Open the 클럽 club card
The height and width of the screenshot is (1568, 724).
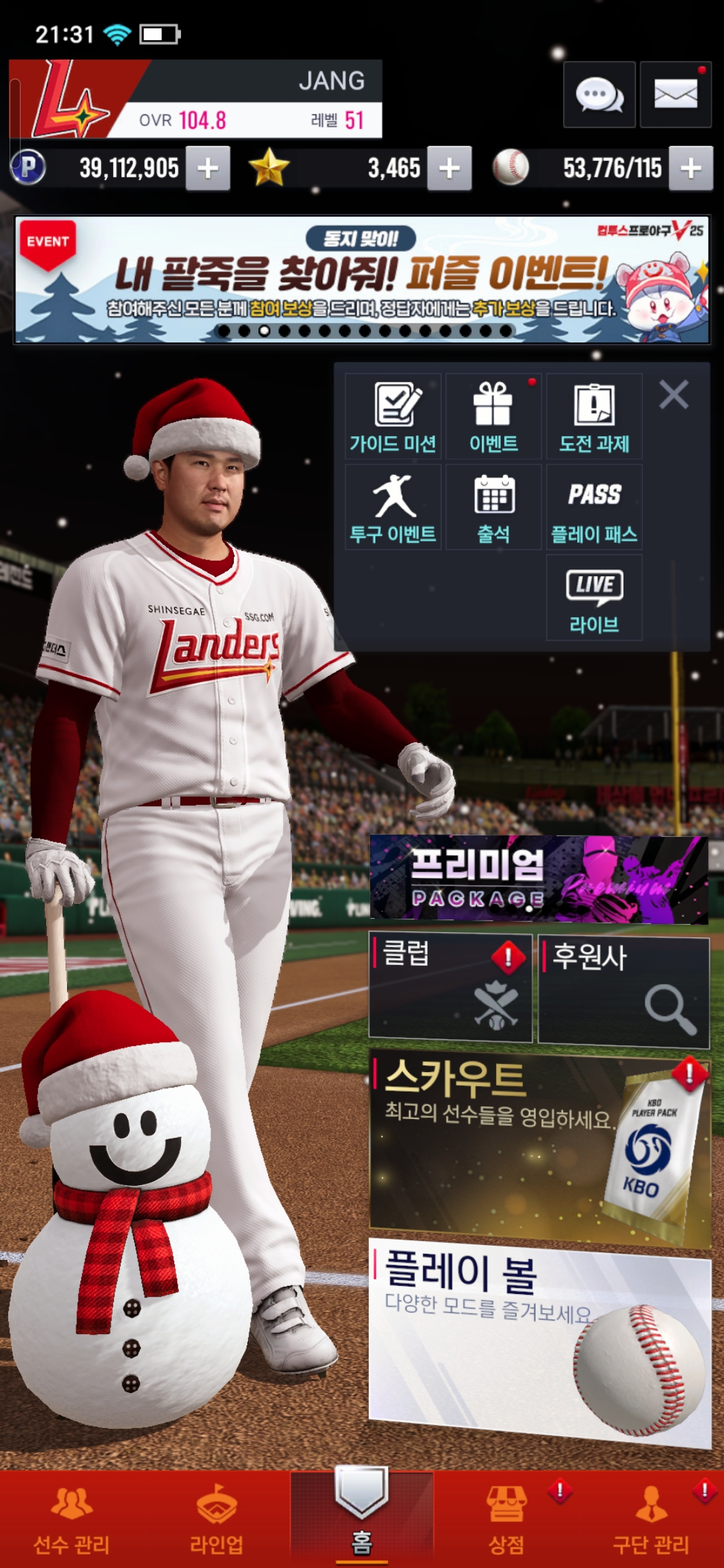point(450,986)
